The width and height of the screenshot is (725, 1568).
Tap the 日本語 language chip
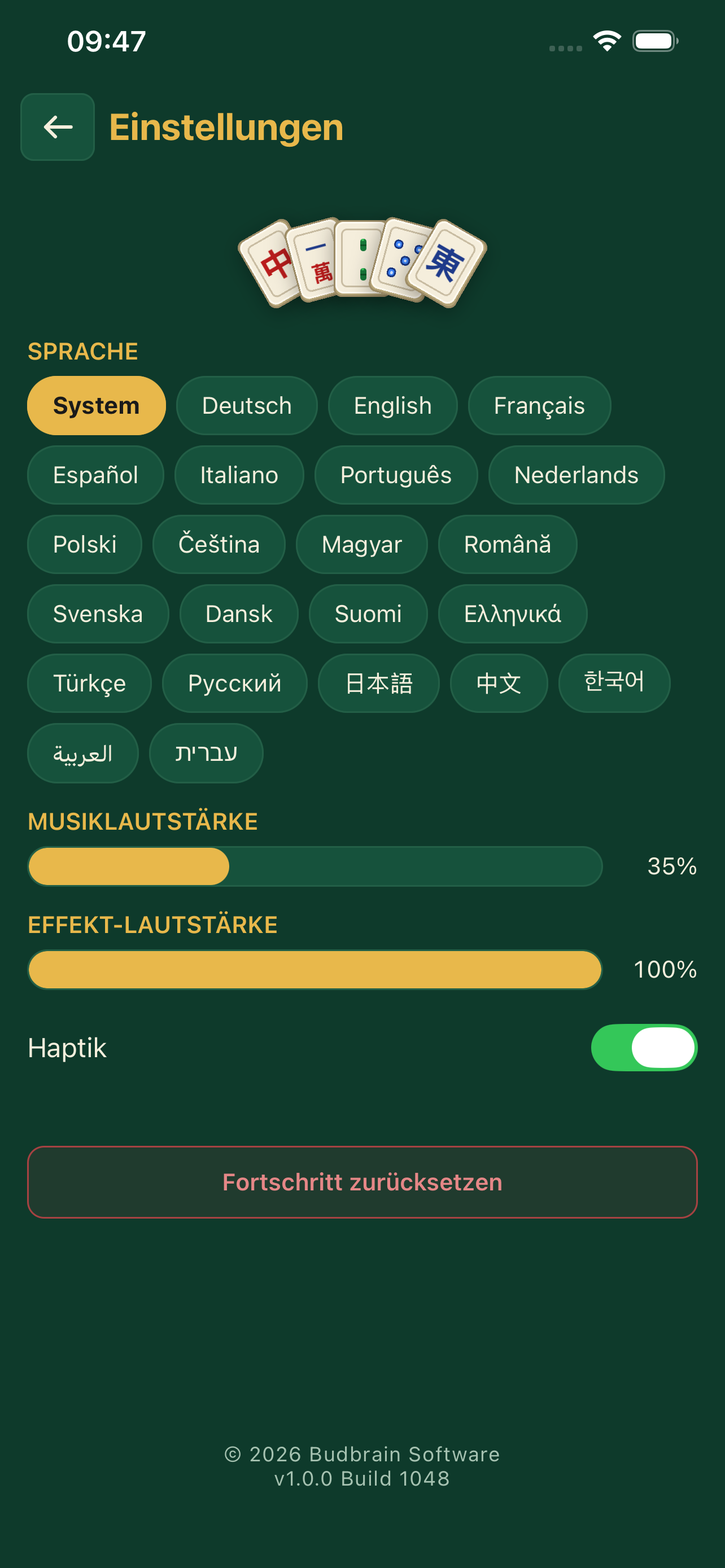click(x=379, y=683)
